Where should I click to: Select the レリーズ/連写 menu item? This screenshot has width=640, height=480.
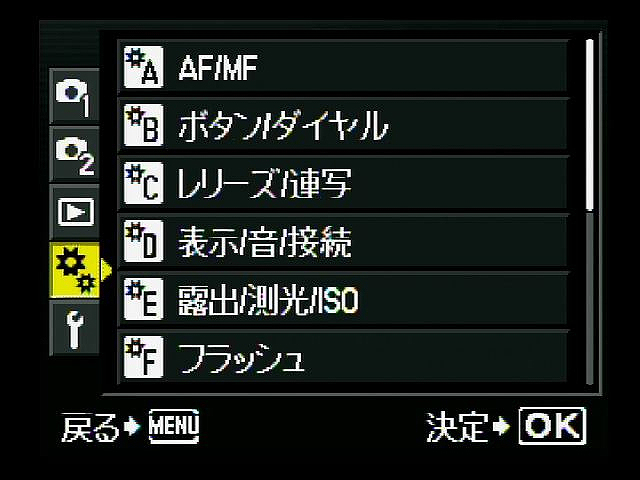[343, 184]
